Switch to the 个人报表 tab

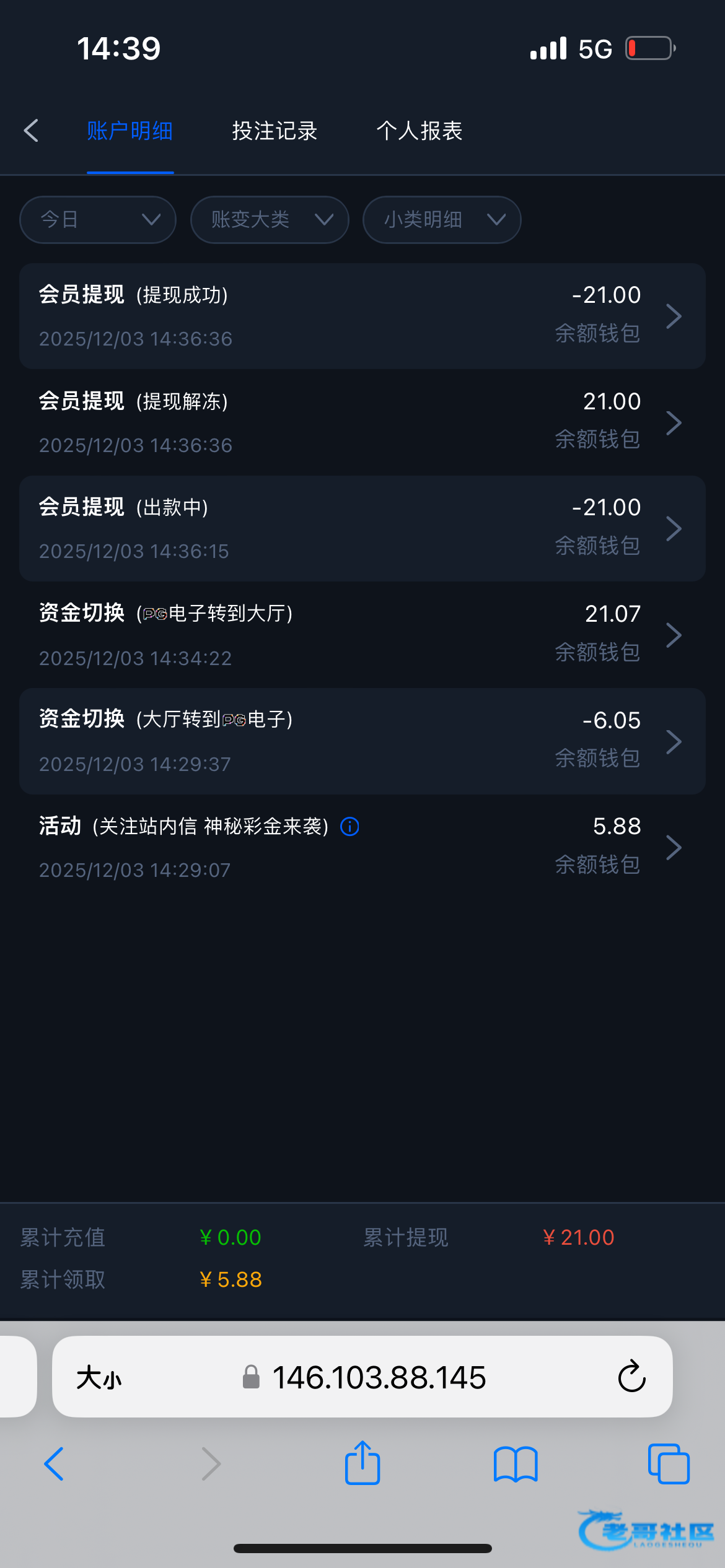point(420,131)
